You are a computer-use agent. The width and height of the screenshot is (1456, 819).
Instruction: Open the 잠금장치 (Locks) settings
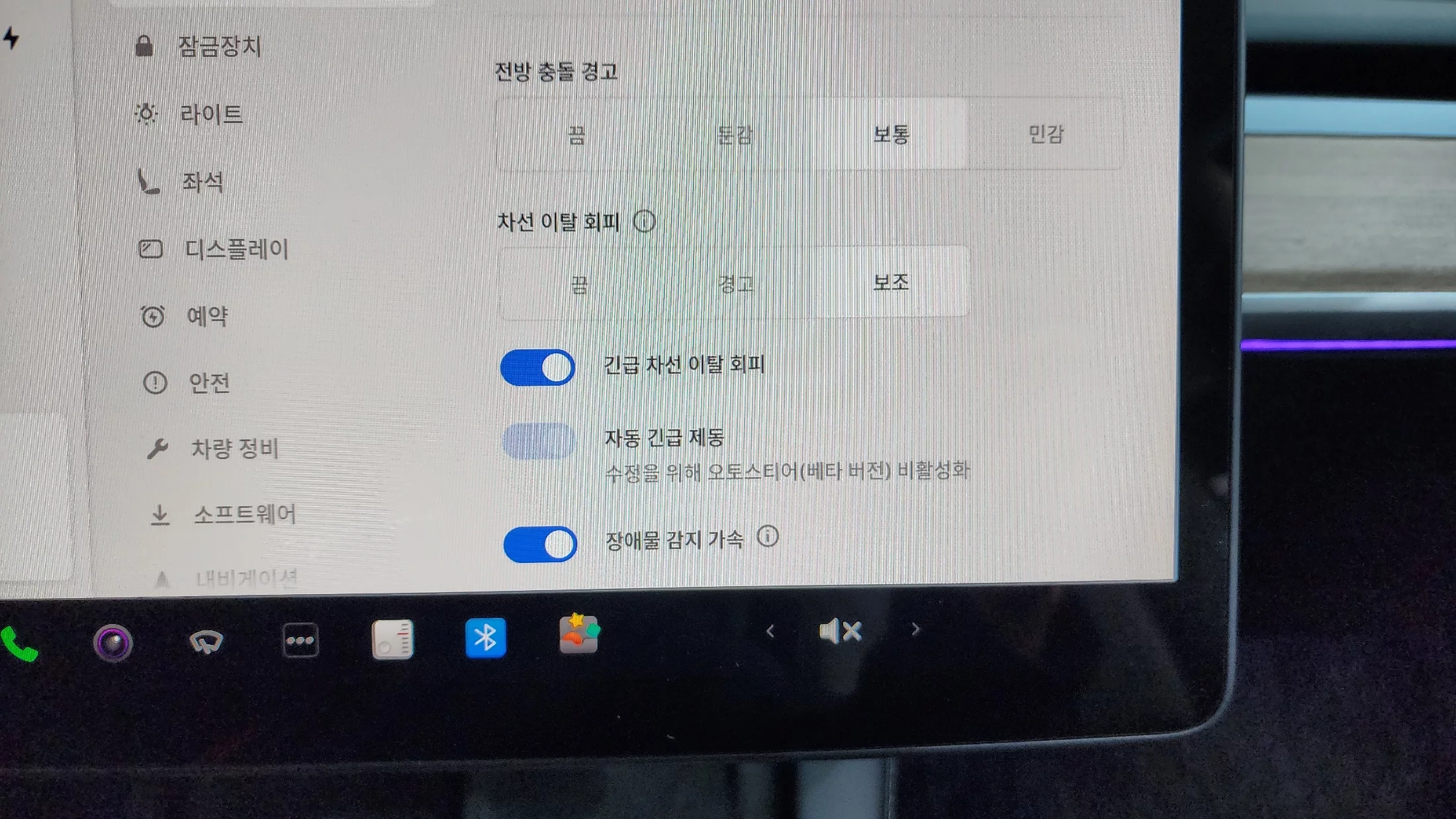click(218, 46)
